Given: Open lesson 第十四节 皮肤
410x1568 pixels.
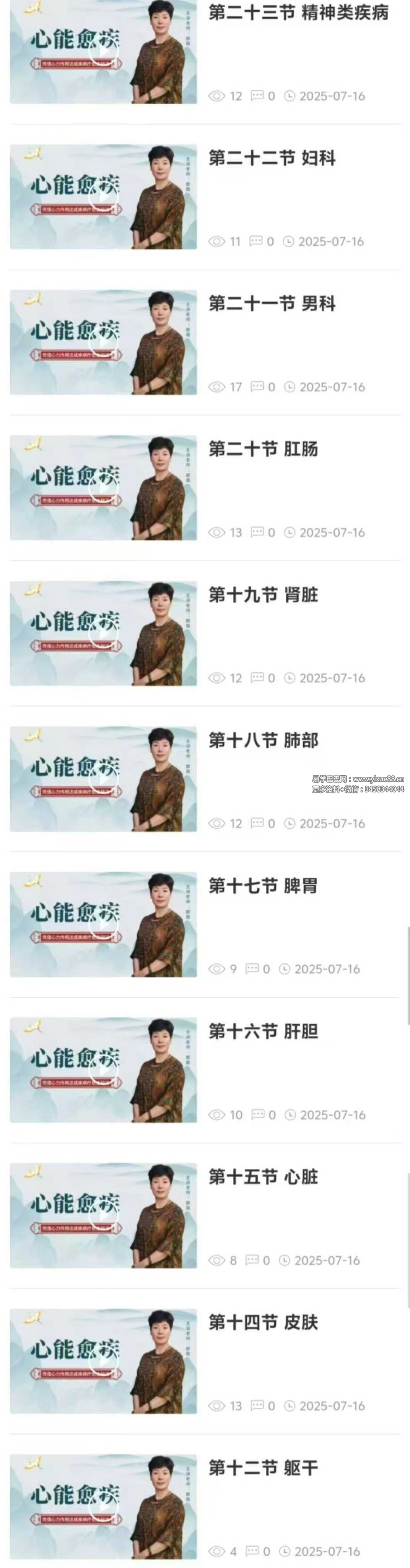Looking at the screenshot, I should [263, 1322].
